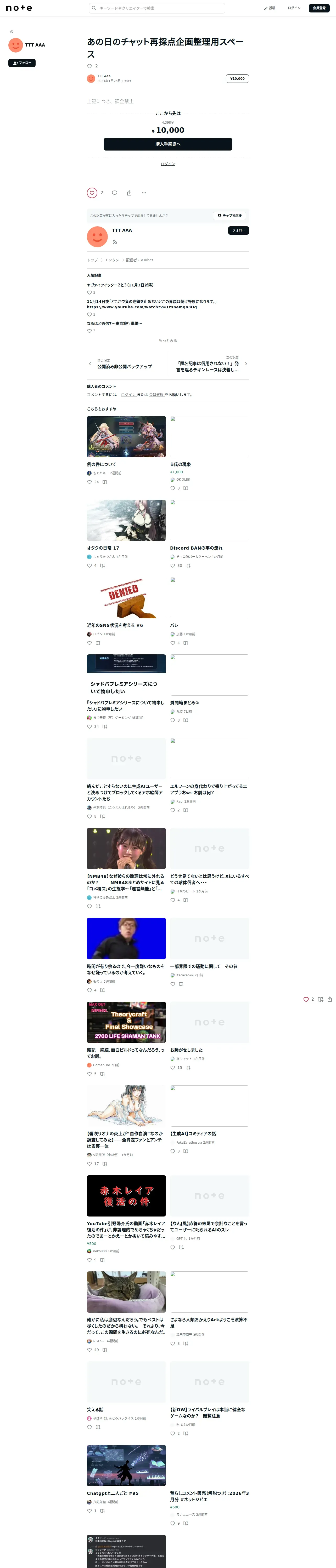
Task: Open the comment bubble icon
Action: click(x=114, y=193)
